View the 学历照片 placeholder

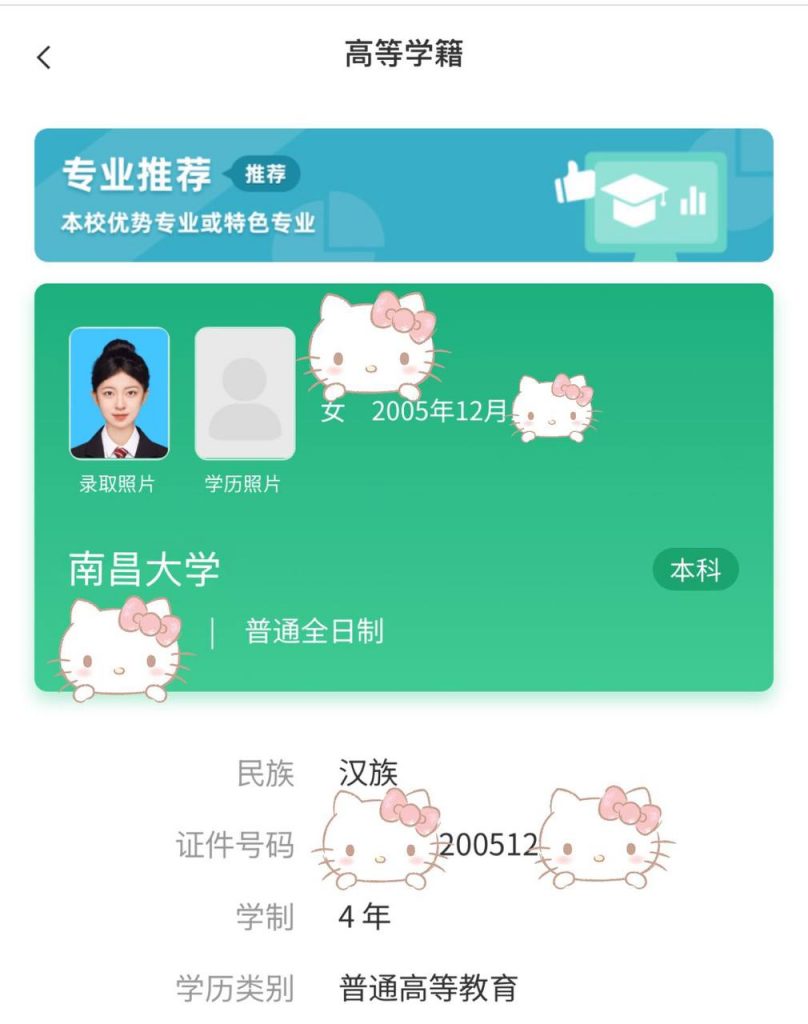[245, 393]
